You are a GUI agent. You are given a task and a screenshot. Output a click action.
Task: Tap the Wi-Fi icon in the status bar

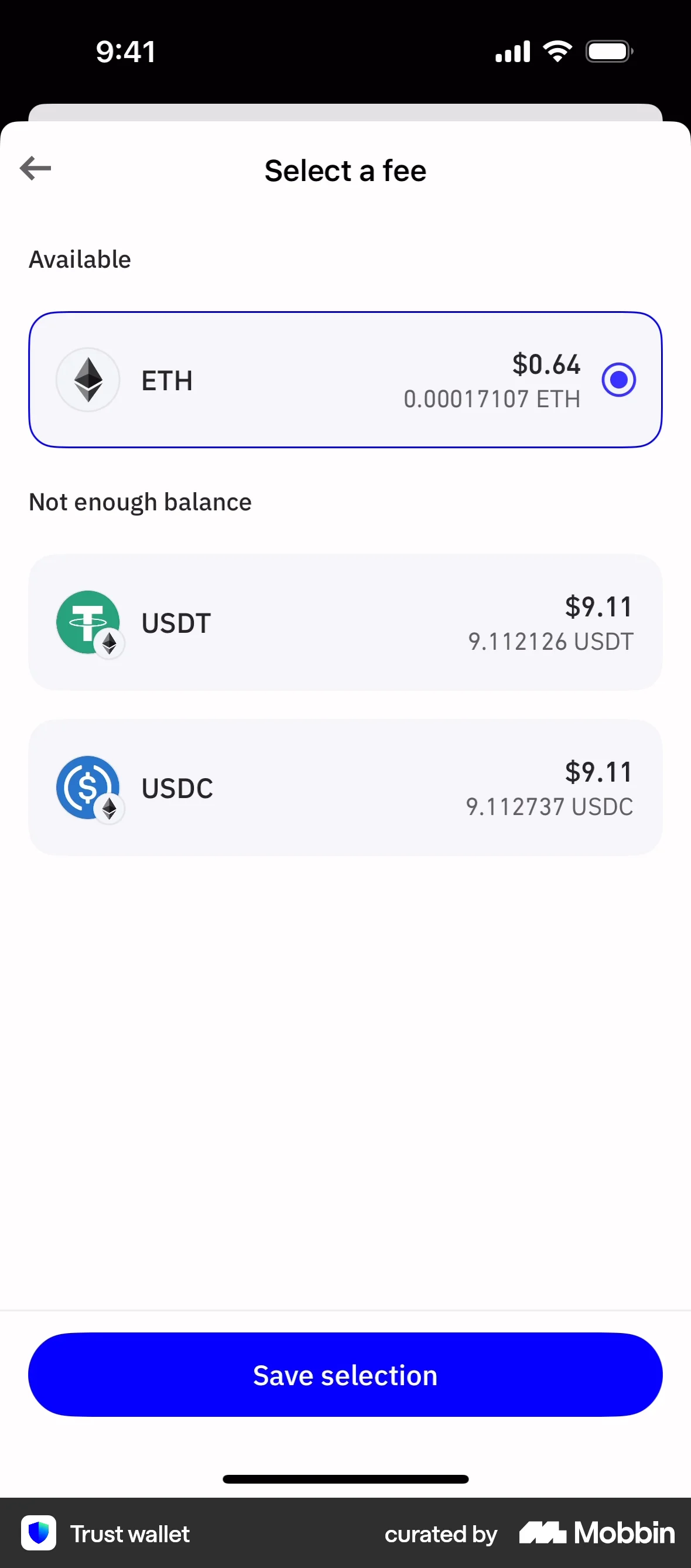pyautogui.click(x=557, y=51)
